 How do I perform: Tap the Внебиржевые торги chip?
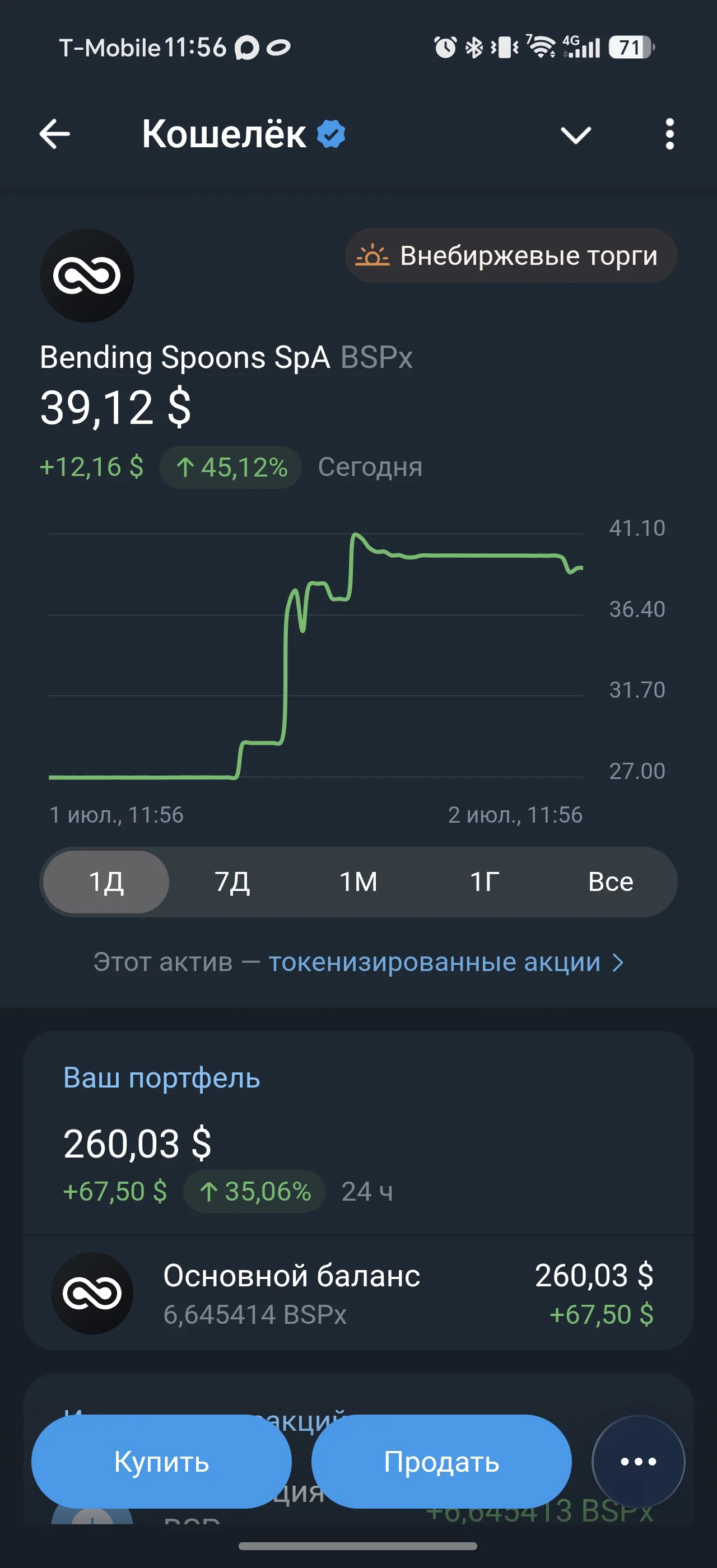[511, 256]
